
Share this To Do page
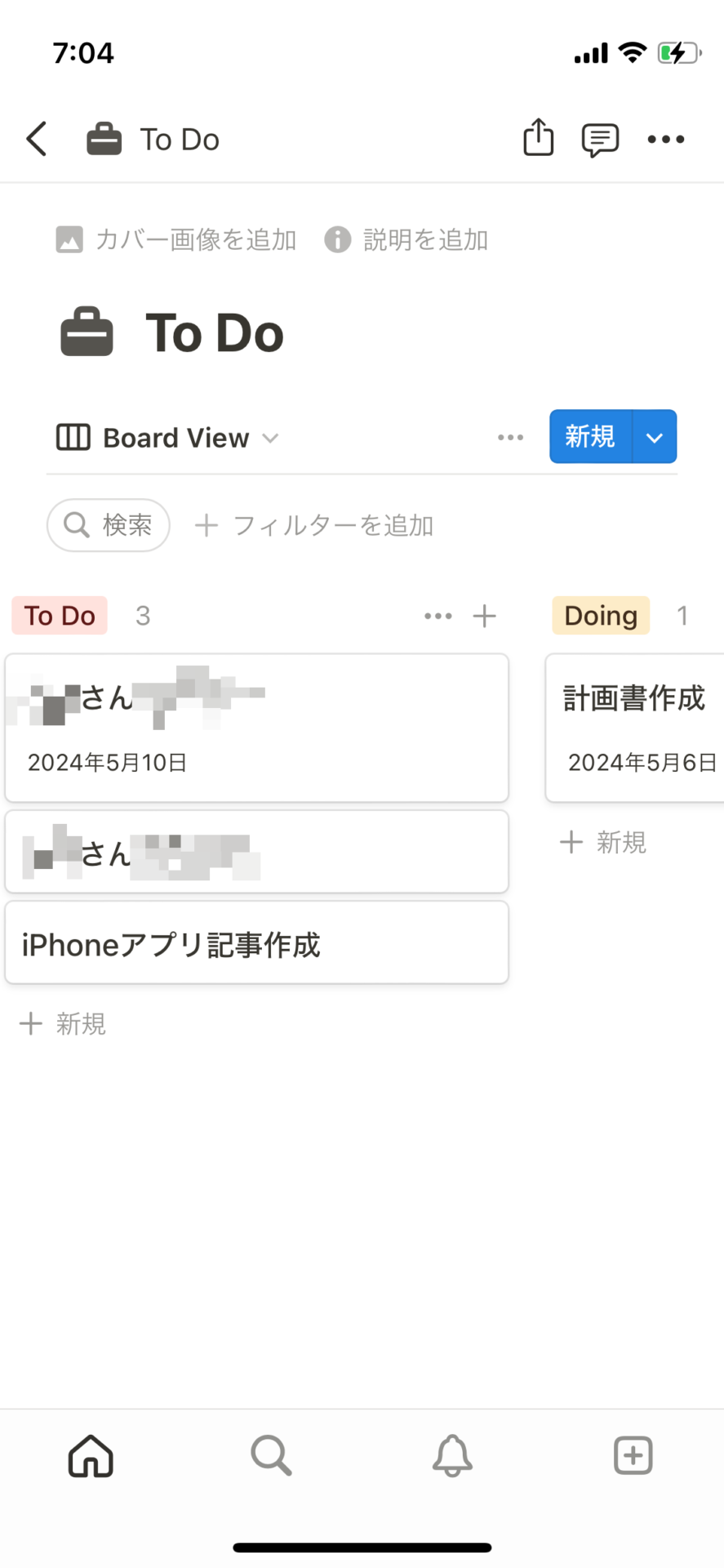[538, 137]
